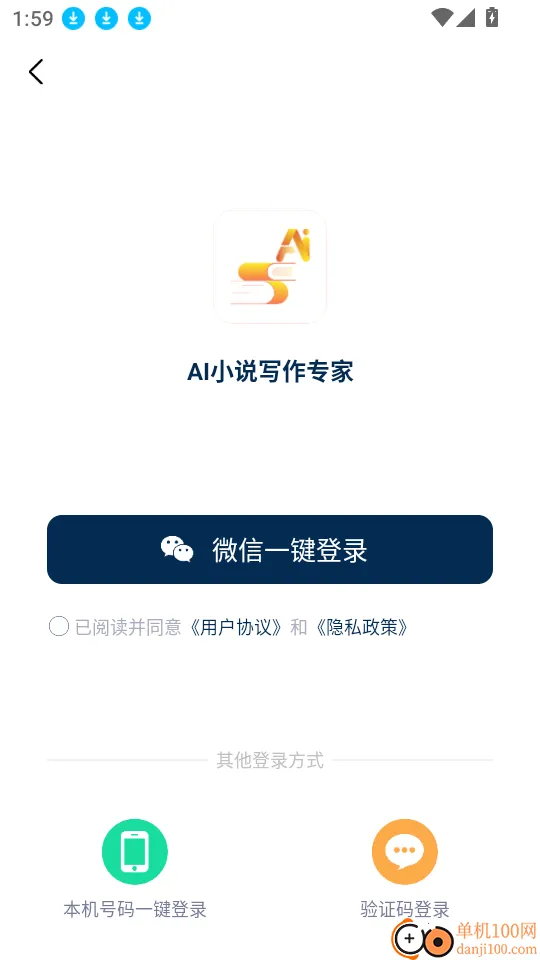
Task: Check the 已阅读并同意 agreement checkbox
Action: pyautogui.click(x=59, y=626)
